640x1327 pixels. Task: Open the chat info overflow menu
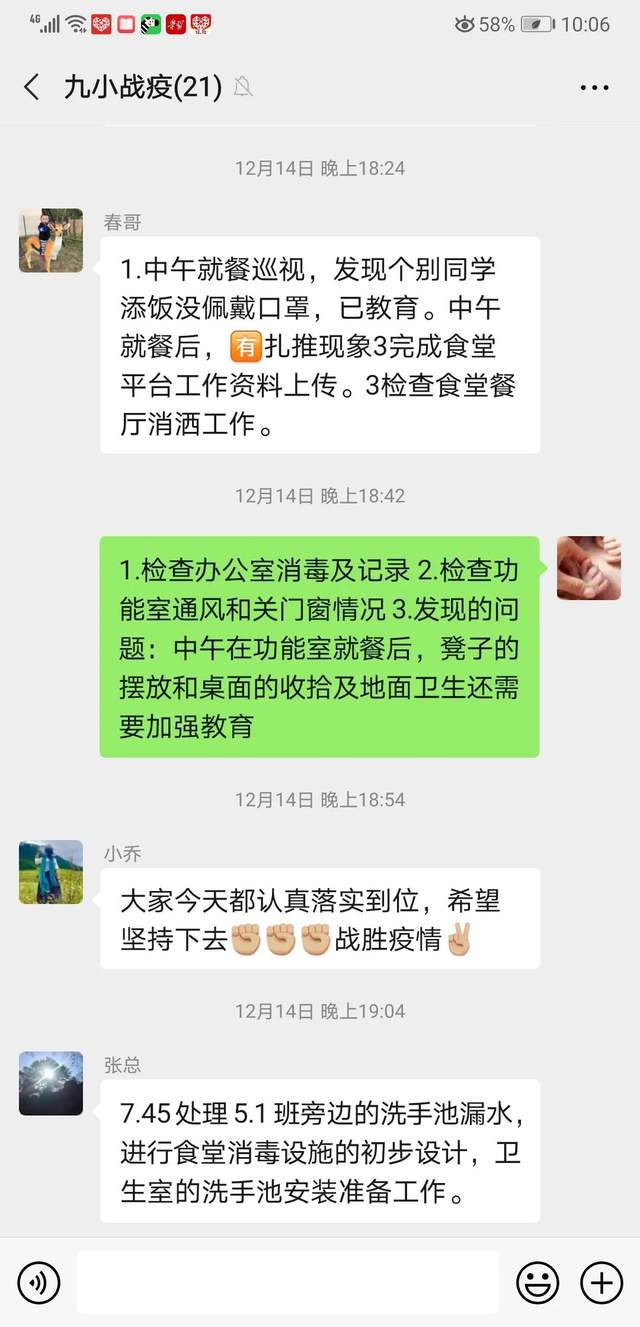tap(594, 88)
